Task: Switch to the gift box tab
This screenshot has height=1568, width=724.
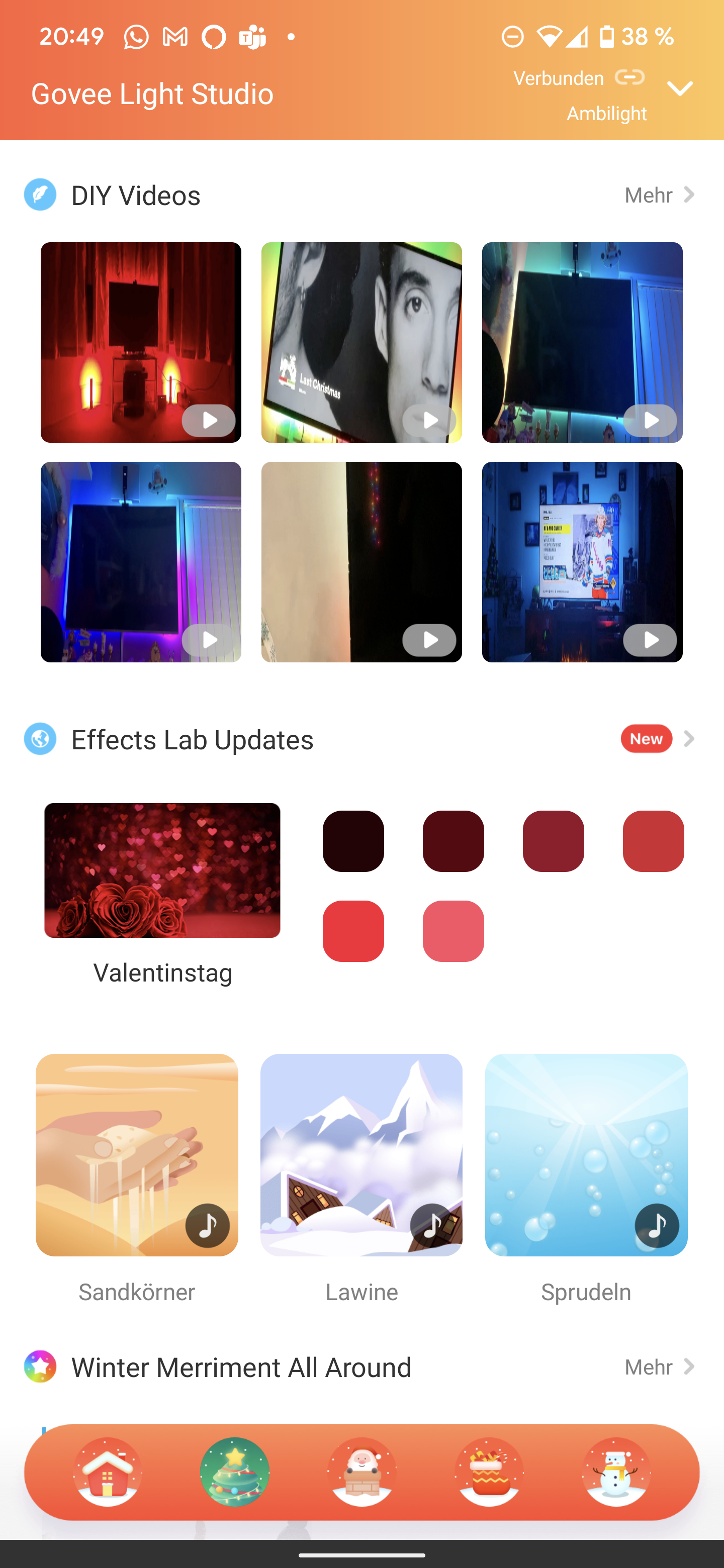Action: pos(489,1472)
